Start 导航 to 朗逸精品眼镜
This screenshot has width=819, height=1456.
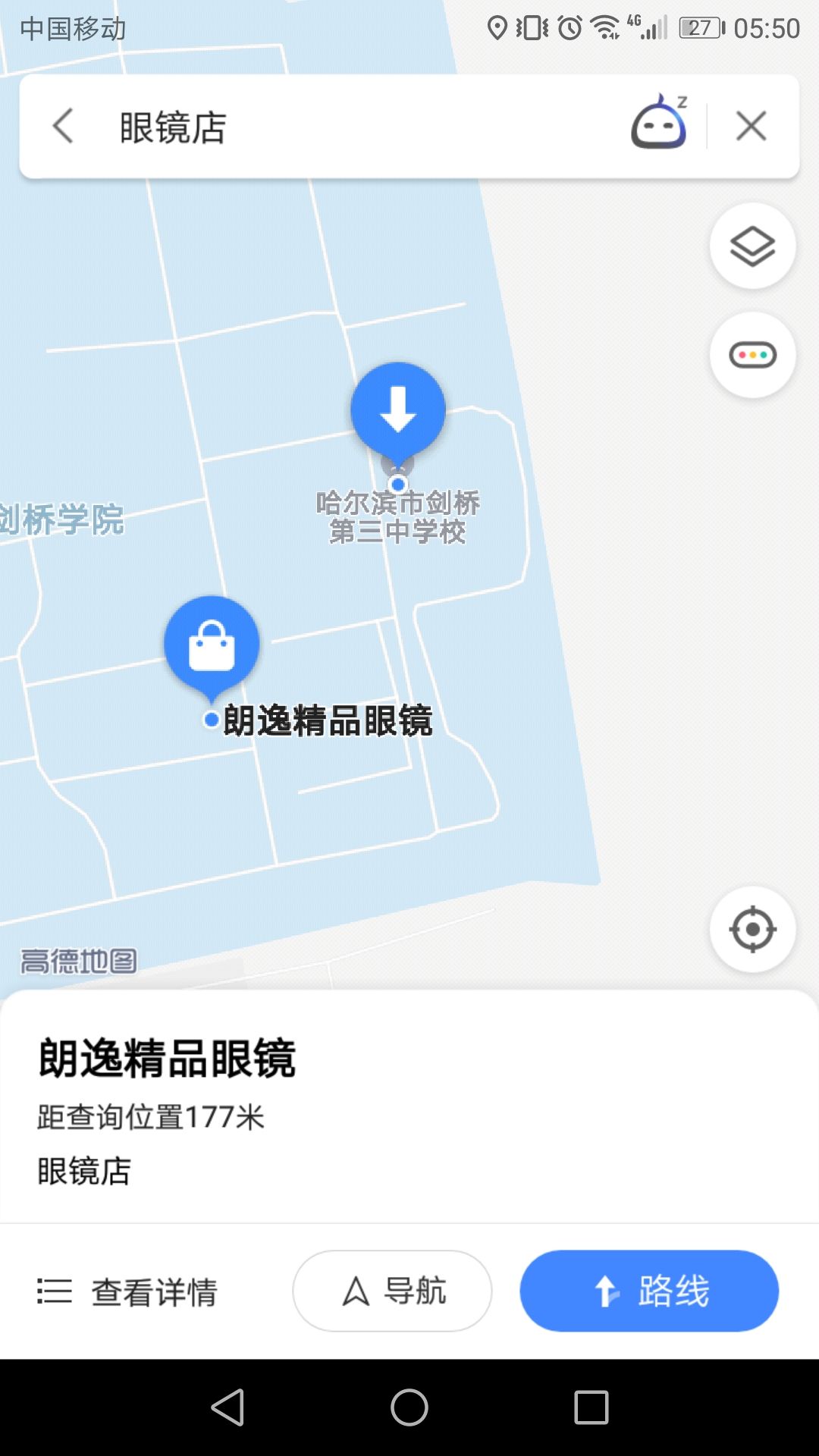392,1291
